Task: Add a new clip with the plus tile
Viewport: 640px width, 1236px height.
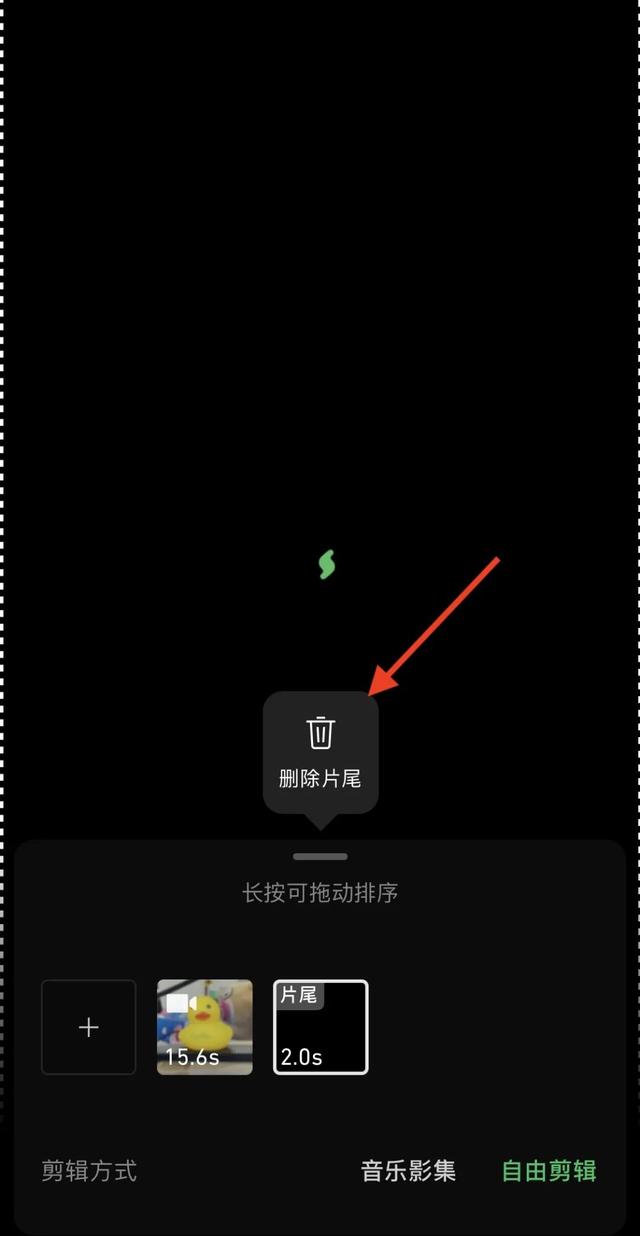Action: pos(89,1027)
